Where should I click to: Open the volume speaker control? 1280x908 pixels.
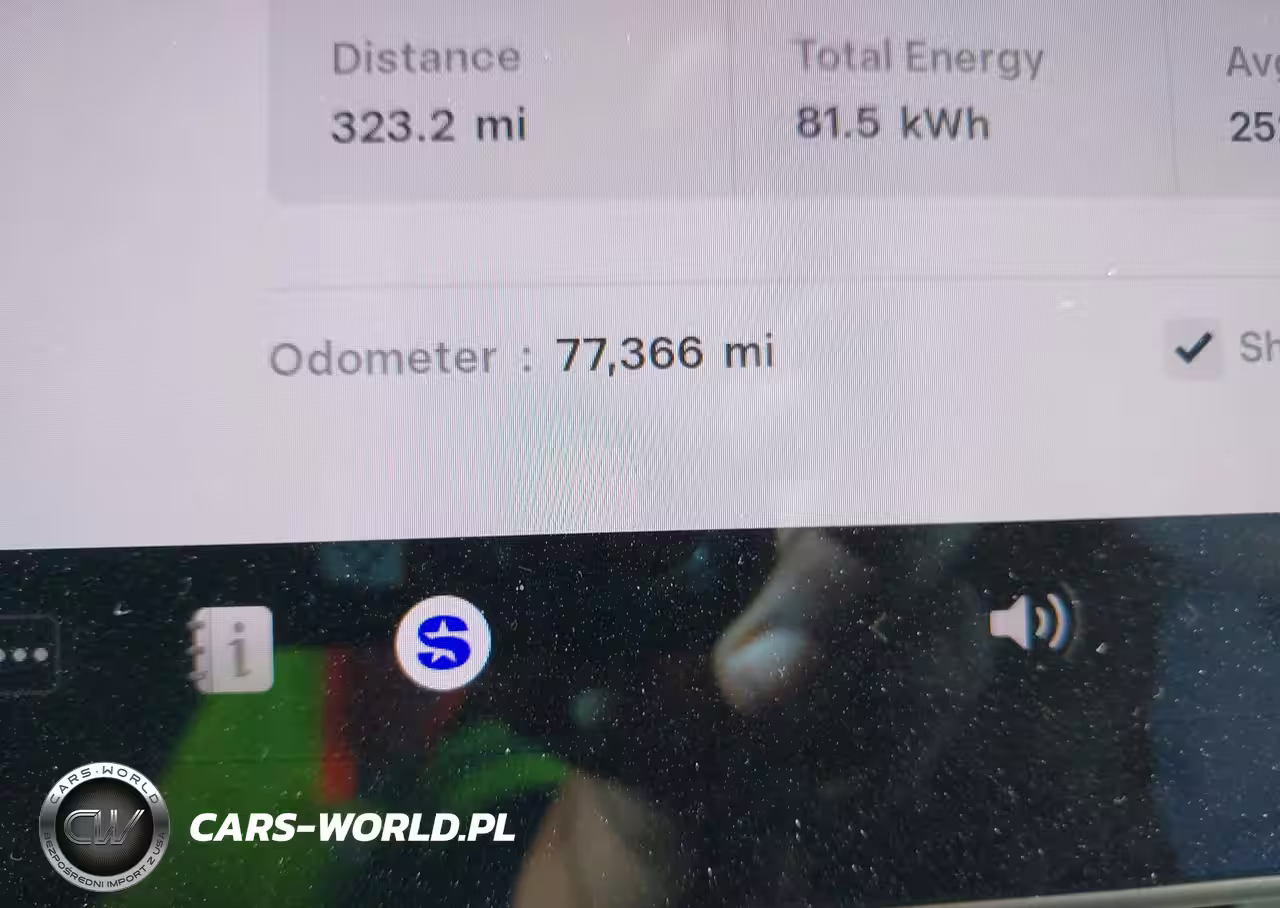(x=1030, y=622)
